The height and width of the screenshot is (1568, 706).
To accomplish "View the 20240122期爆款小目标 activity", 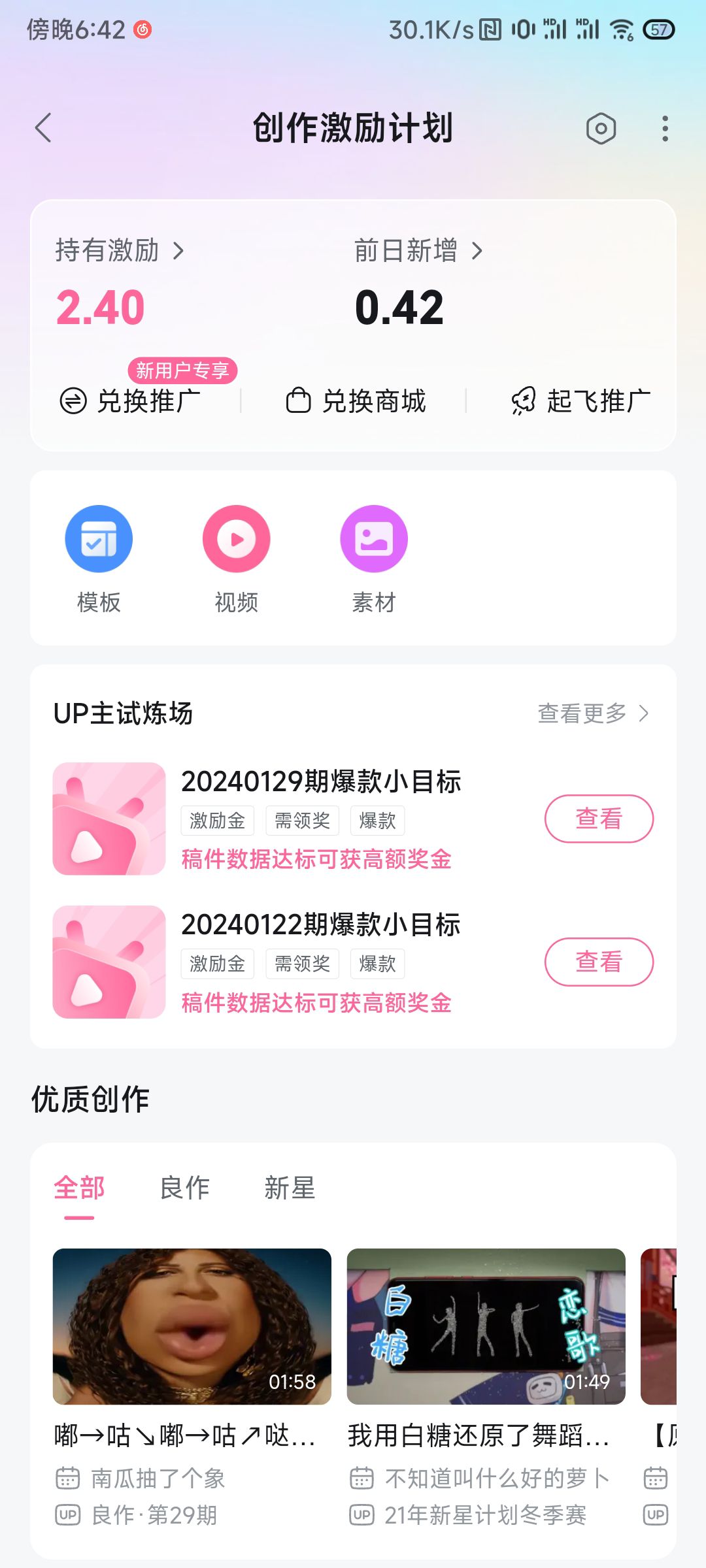I will click(x=599, y=962).
